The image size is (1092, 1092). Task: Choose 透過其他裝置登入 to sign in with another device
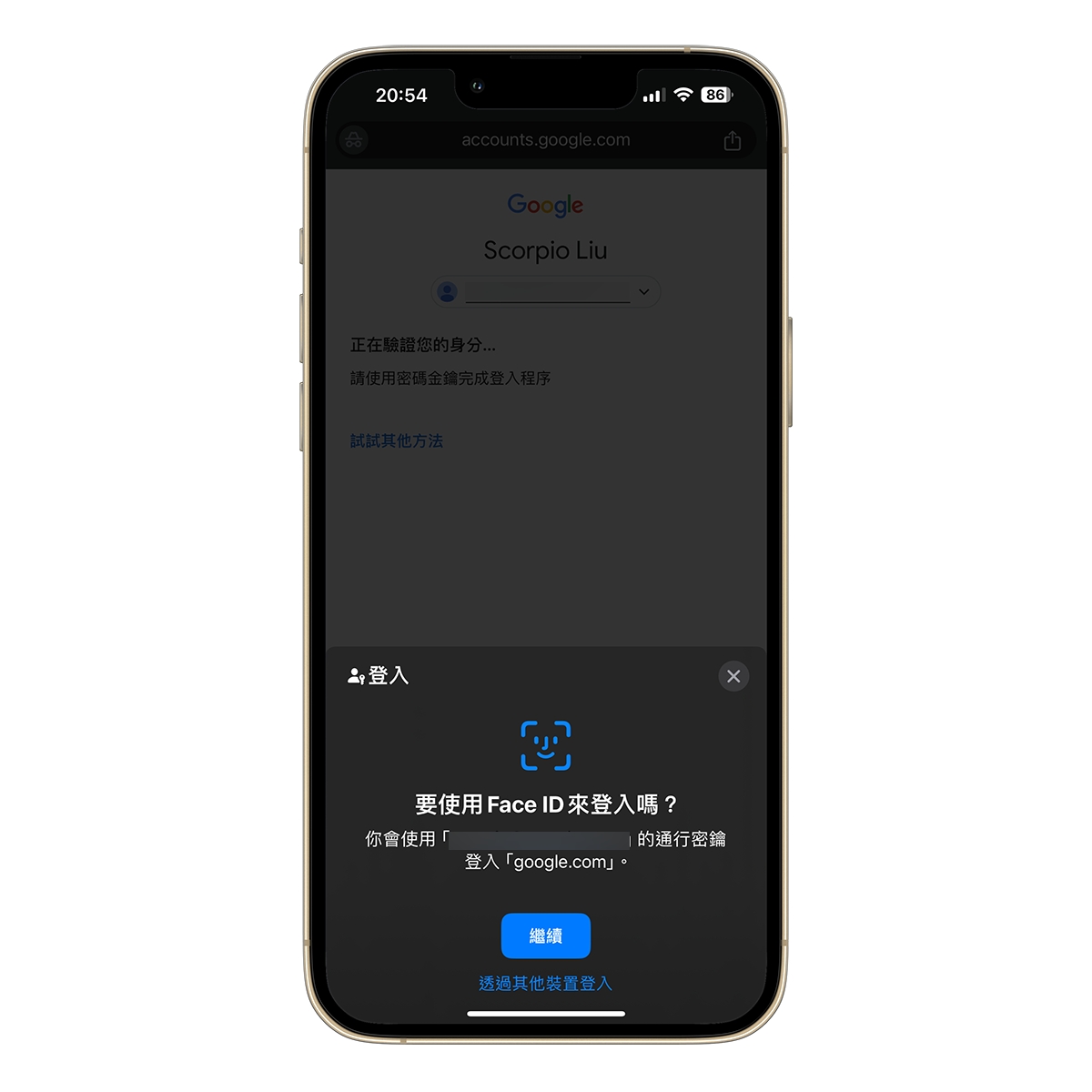pos(545,984)
